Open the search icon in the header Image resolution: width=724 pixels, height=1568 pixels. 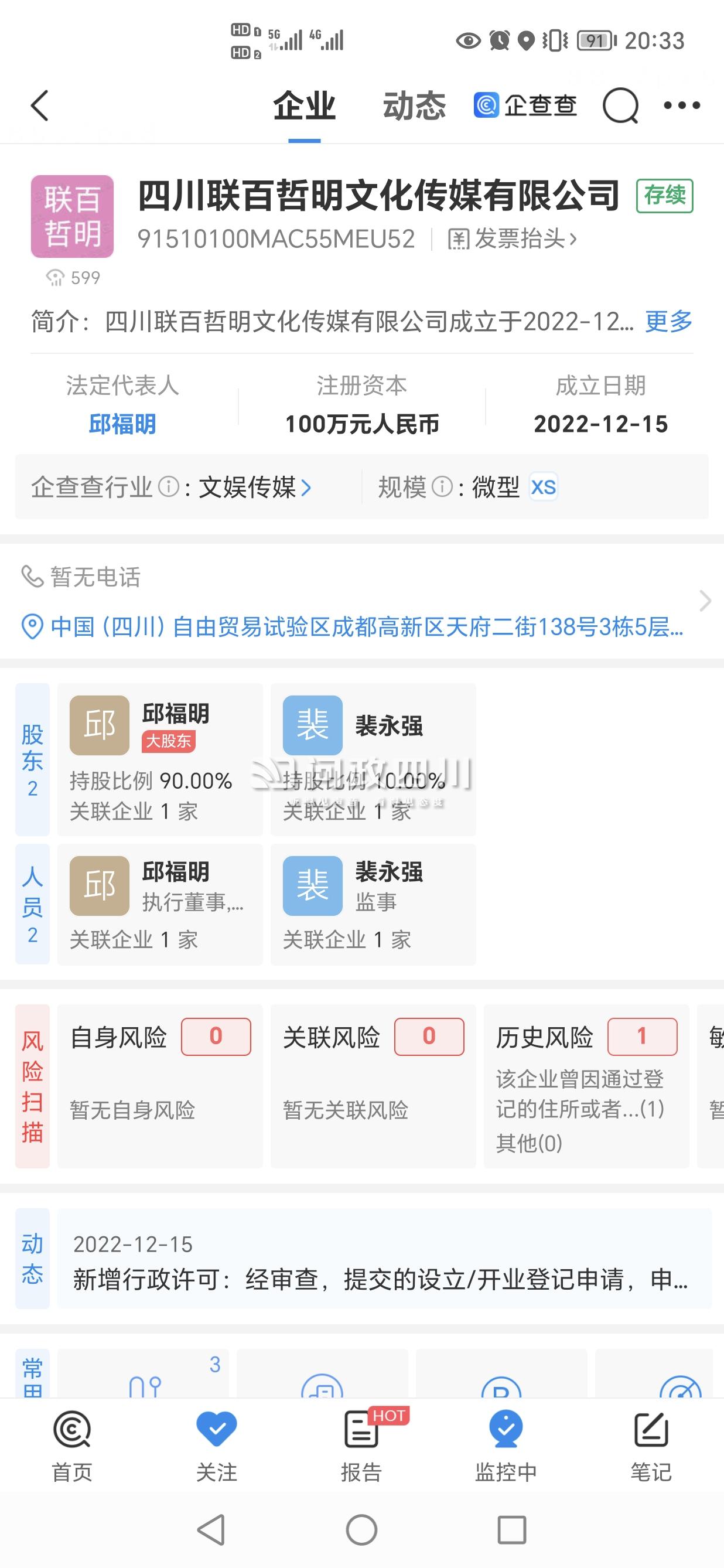click(x=620, y=106)
